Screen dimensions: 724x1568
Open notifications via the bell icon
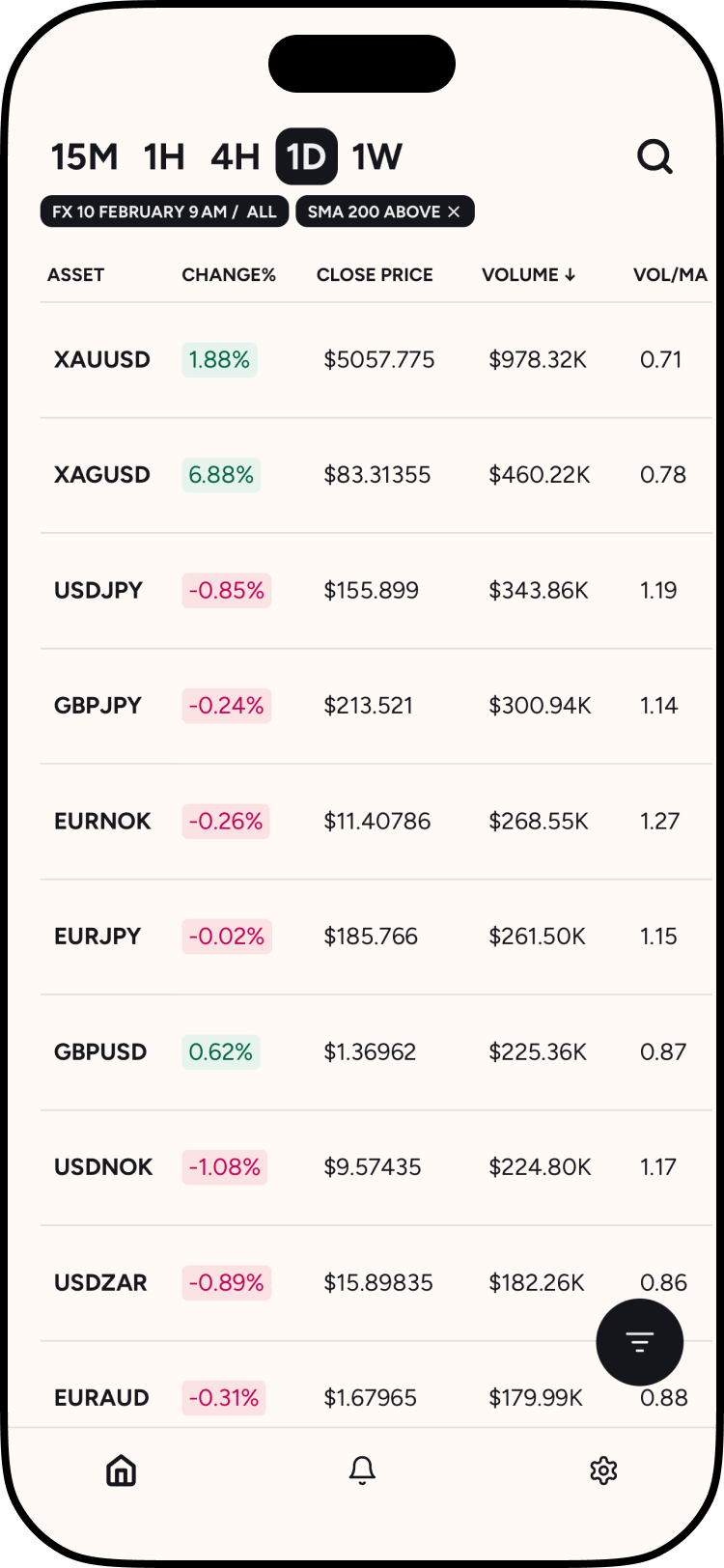[362, 1470]
